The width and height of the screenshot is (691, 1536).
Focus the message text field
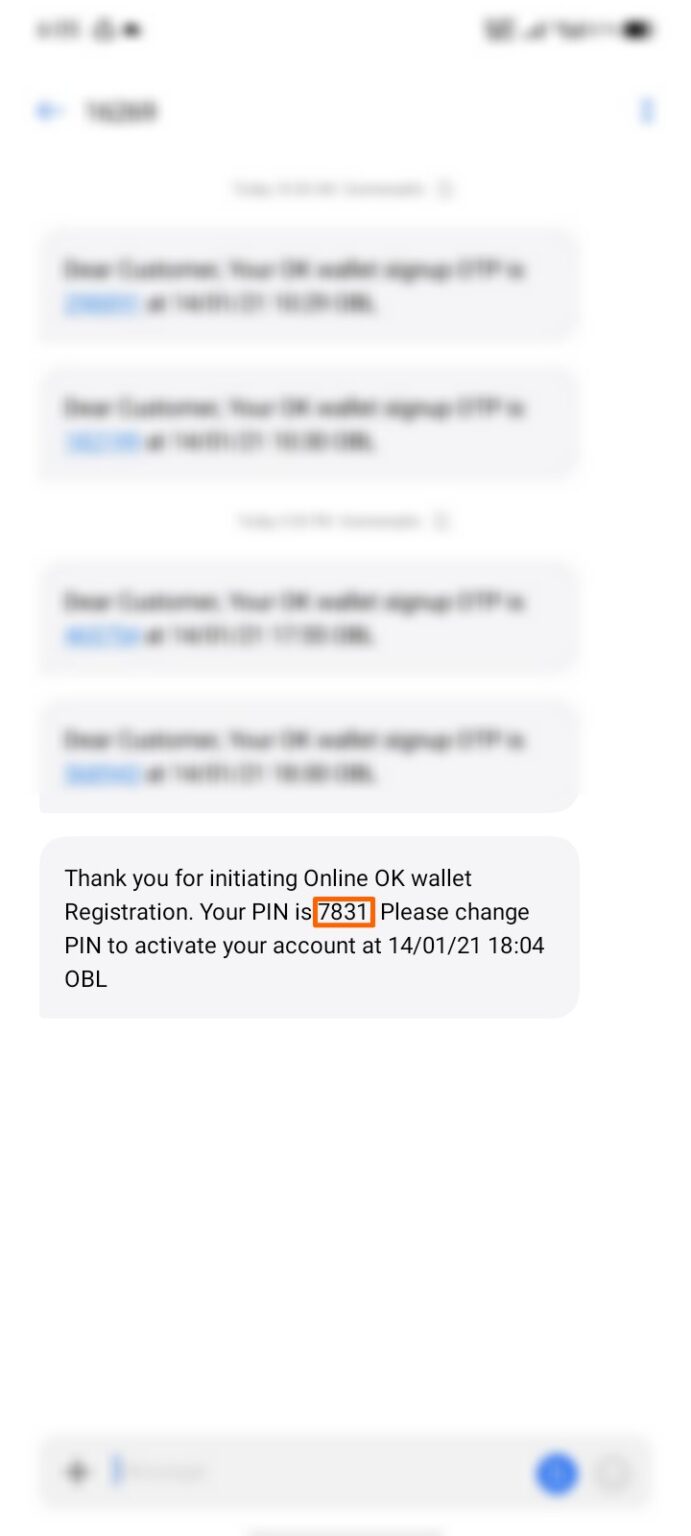click(320, 1471)
